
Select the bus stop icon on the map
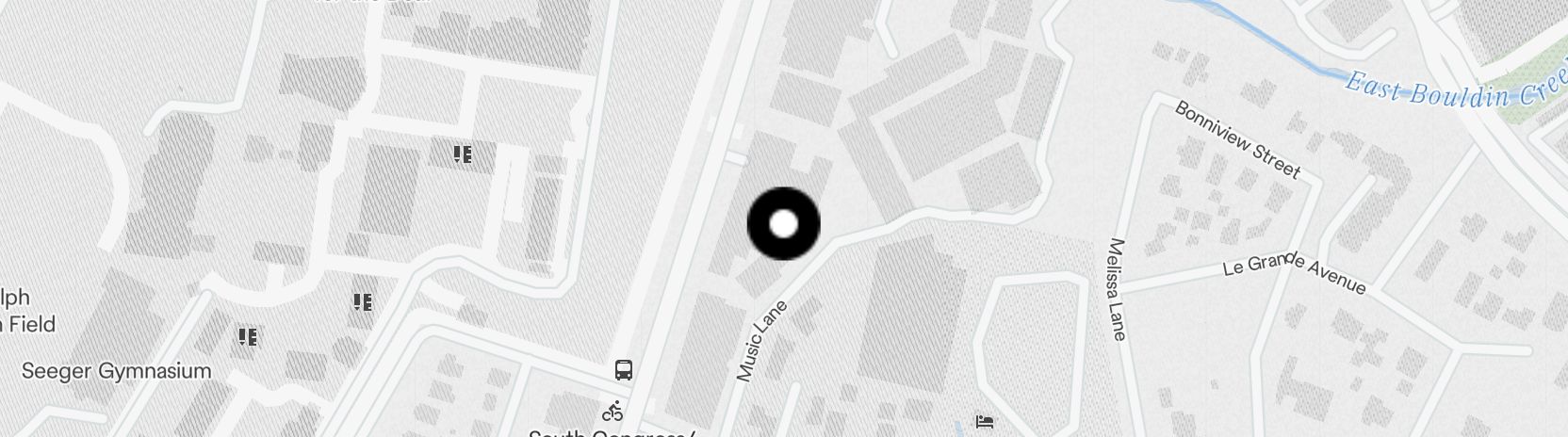click(623, 369)
